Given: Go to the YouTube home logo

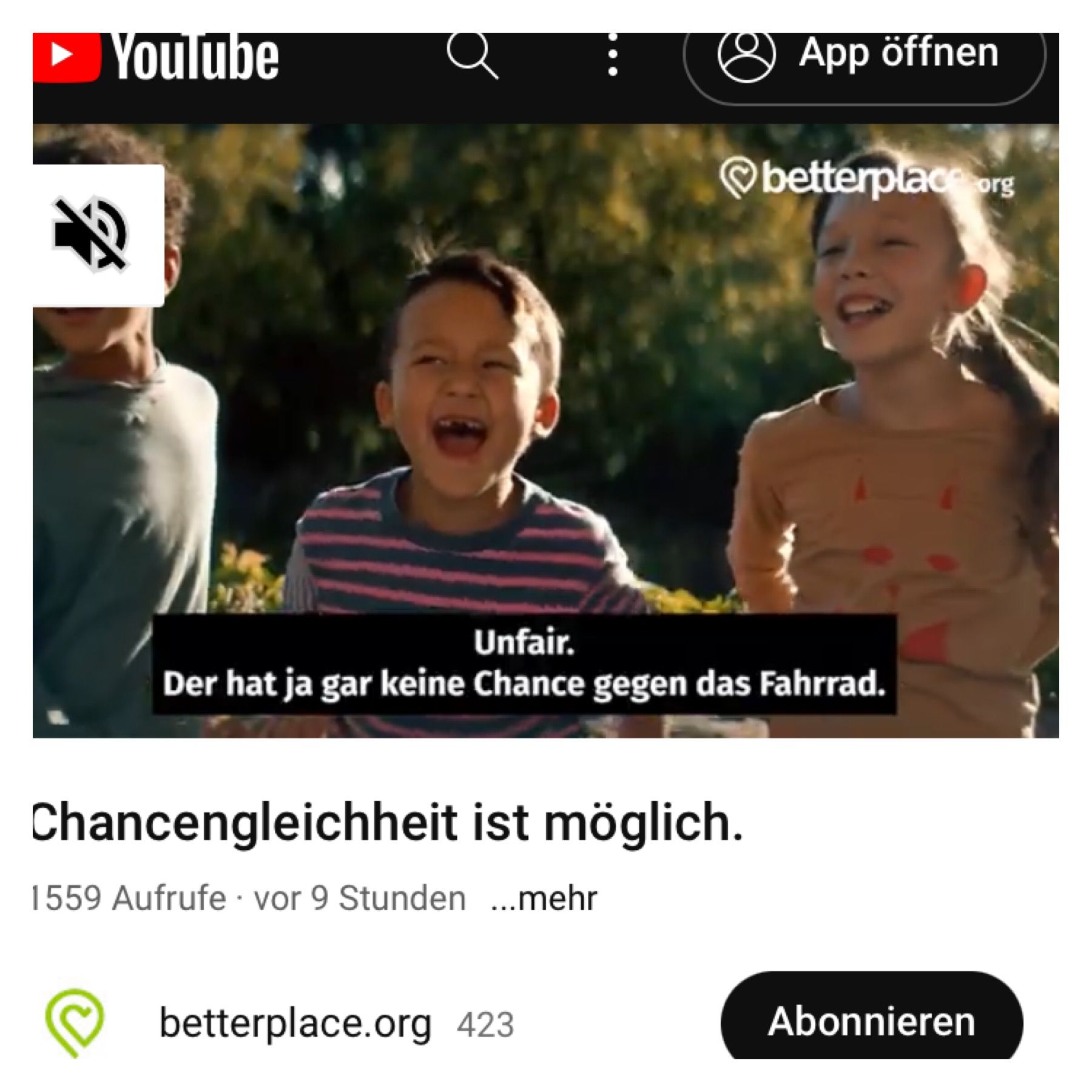Looking at the screenshot, I should pos(156,56).
